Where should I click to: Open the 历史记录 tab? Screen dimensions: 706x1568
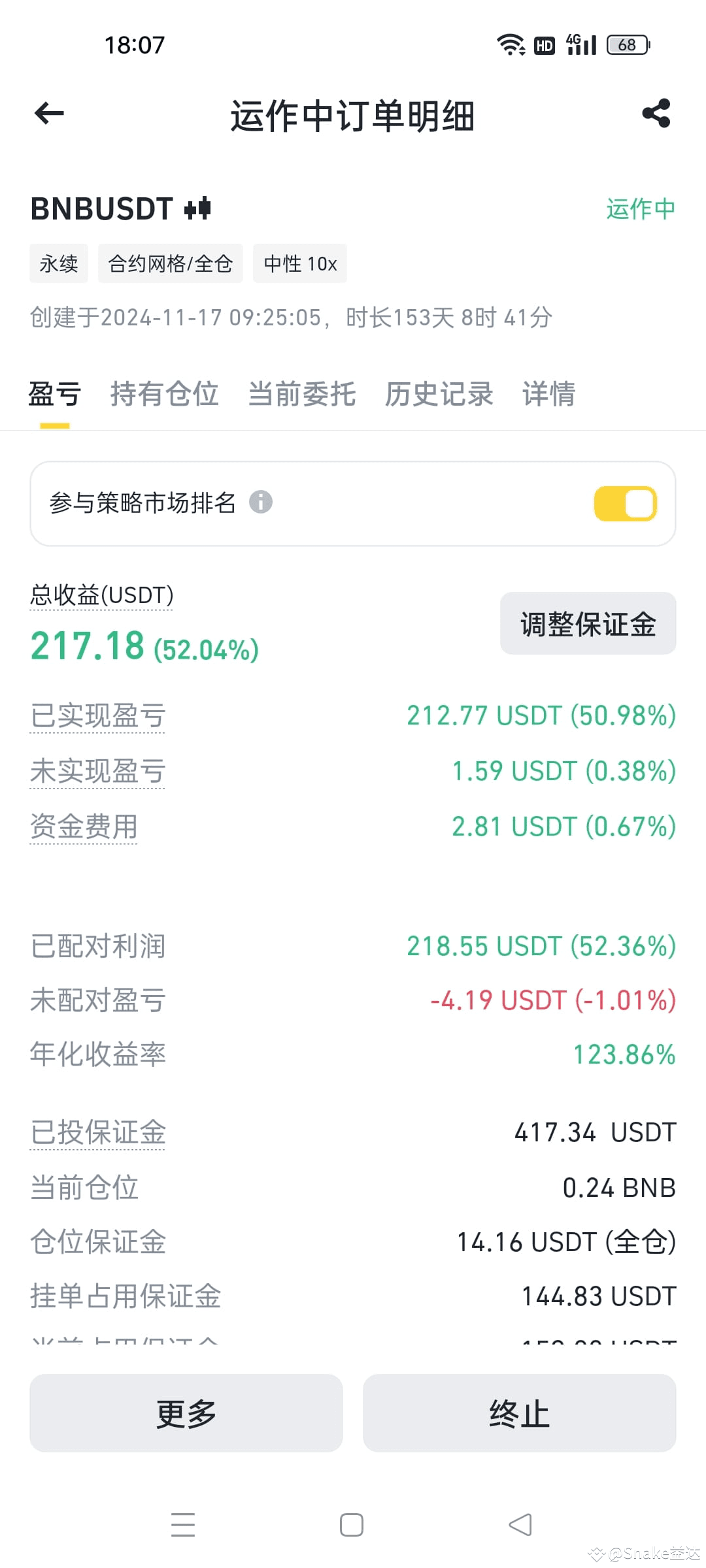tap(439, 394)
